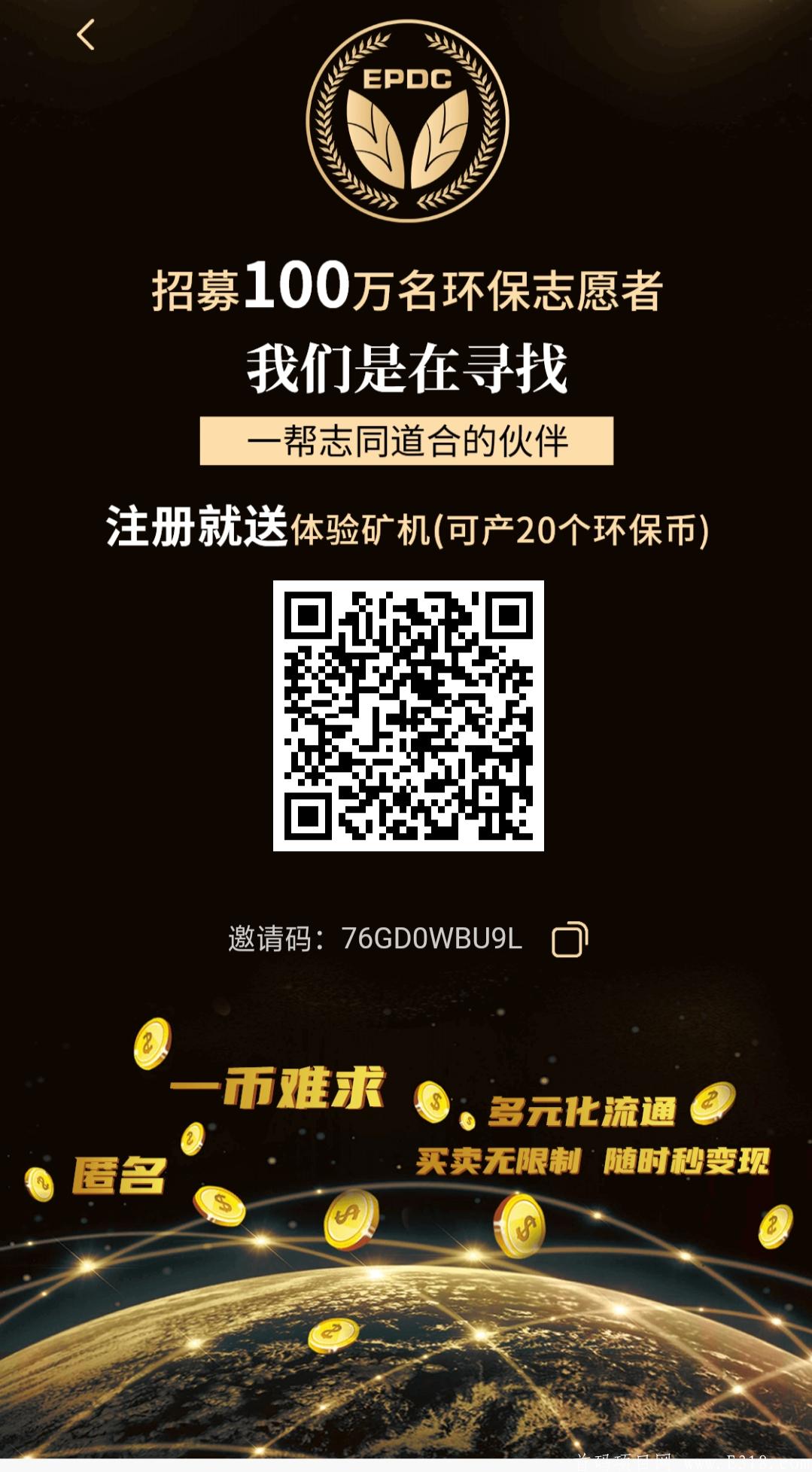Copy invitation code 76GD0WBU9L
The image size is (812, 1472).
569,939
